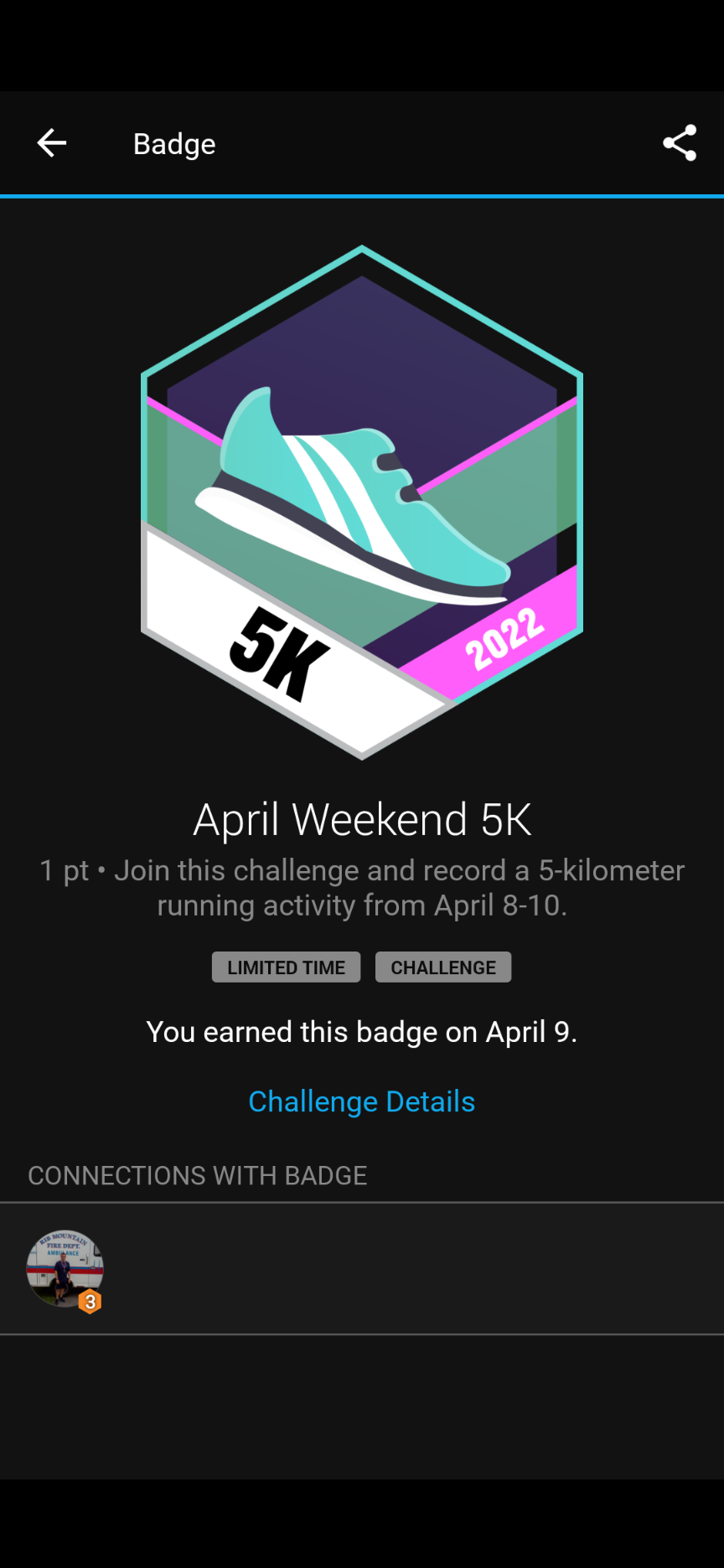The width and height of the screenshot is (724, 1568).
Task: Go back from the Badge screen
Action: 52,143
